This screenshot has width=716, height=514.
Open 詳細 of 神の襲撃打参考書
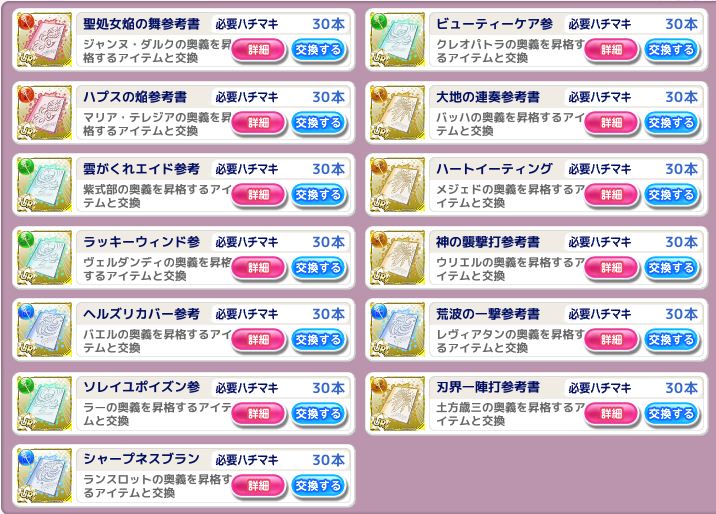[612, 268]
